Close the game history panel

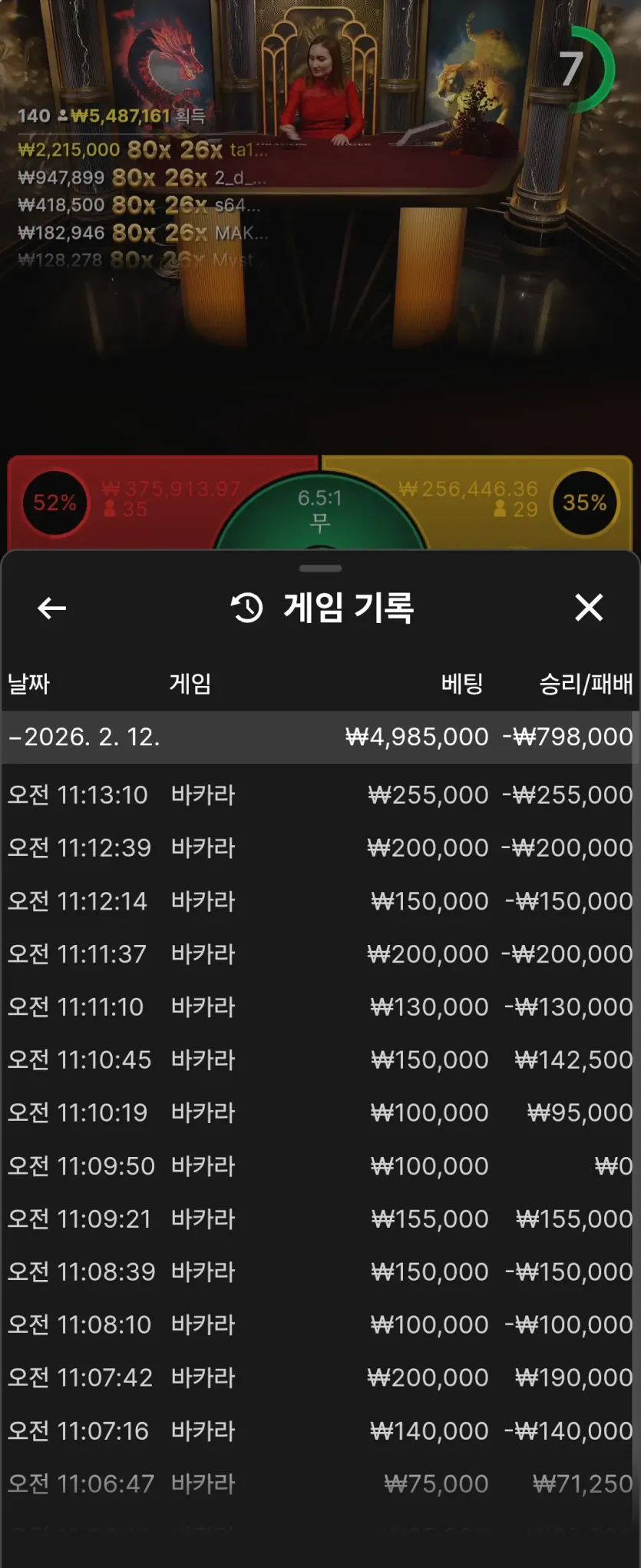589,608
